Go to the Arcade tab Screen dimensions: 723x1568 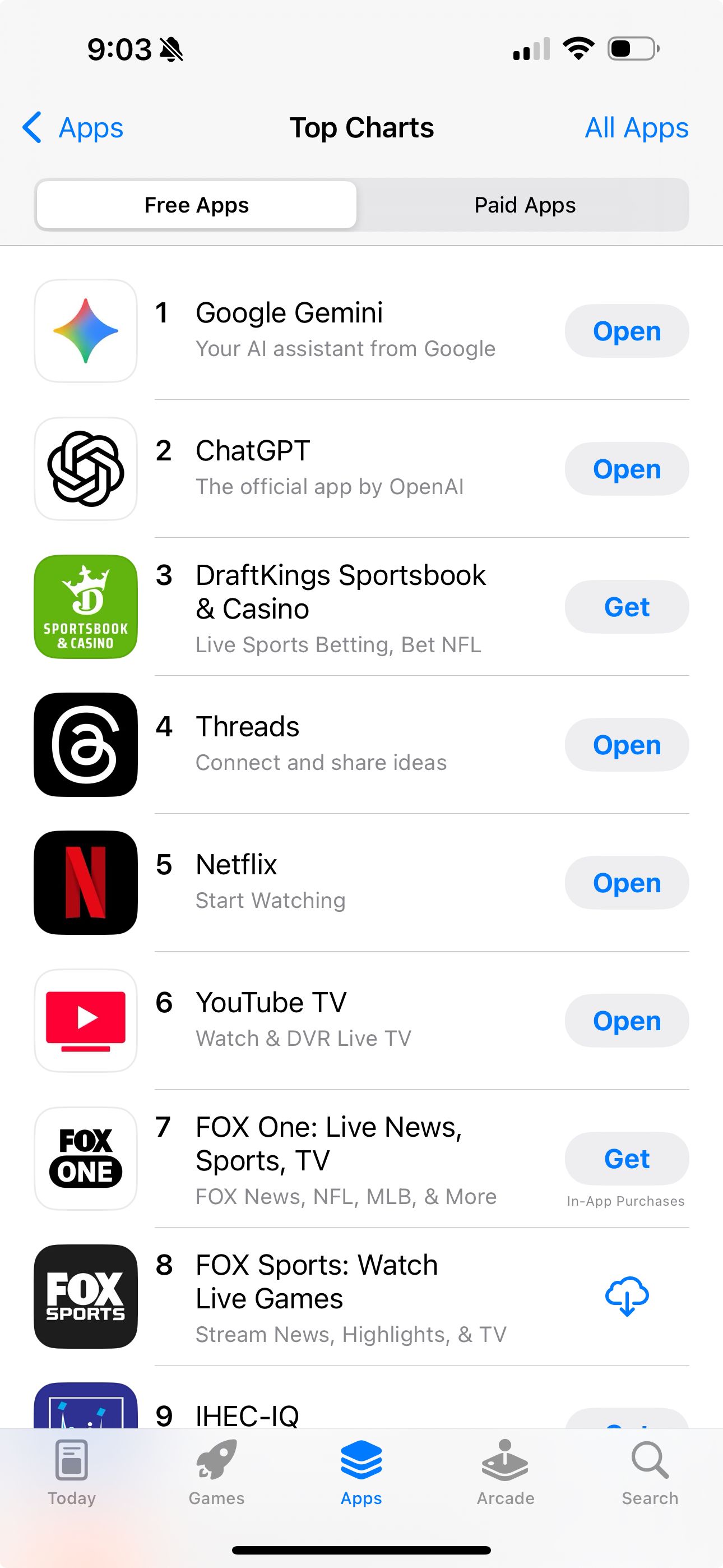(505, 1472)
